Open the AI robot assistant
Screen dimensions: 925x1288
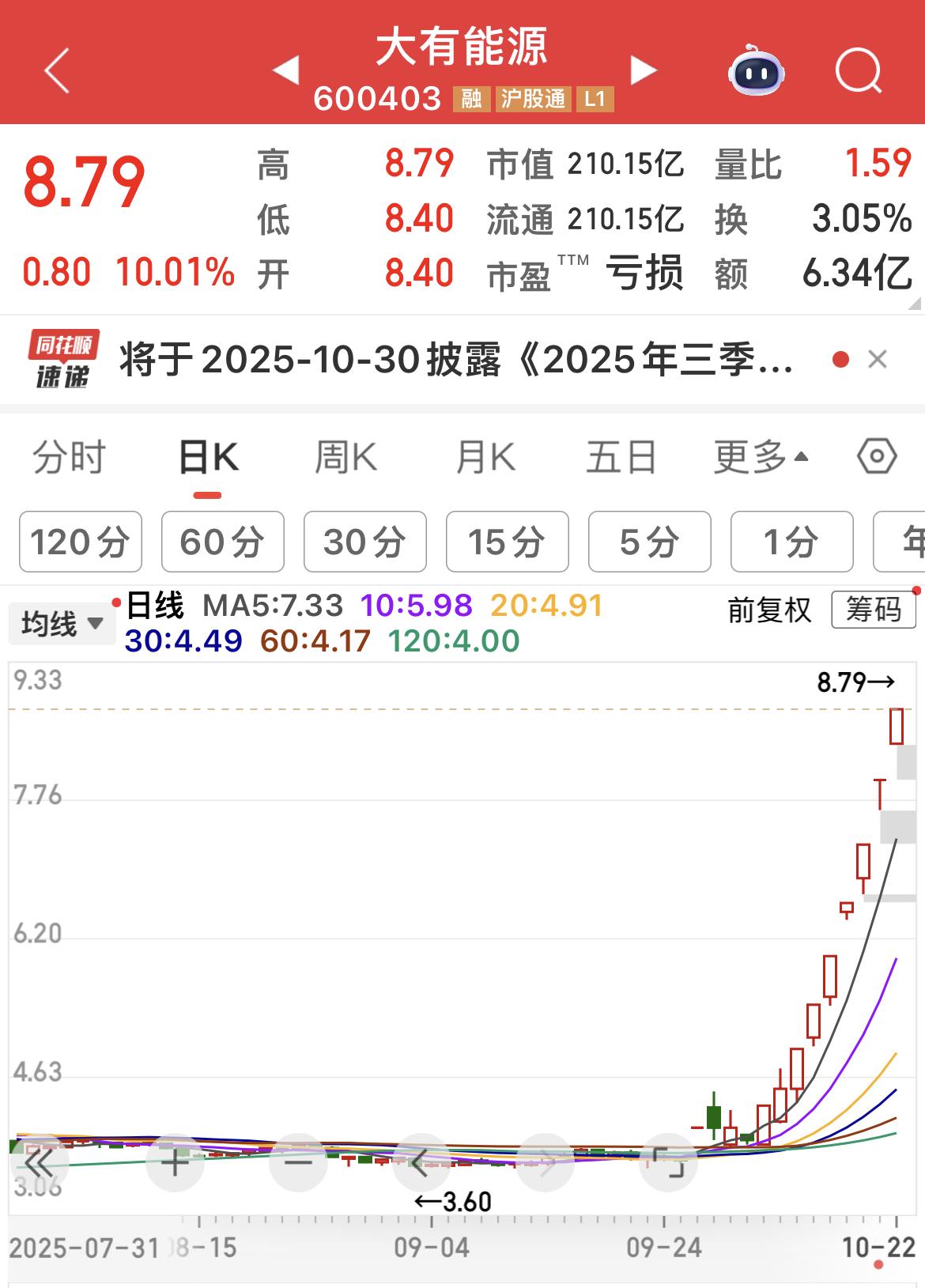pyautogui.click(x=756, y=71)
